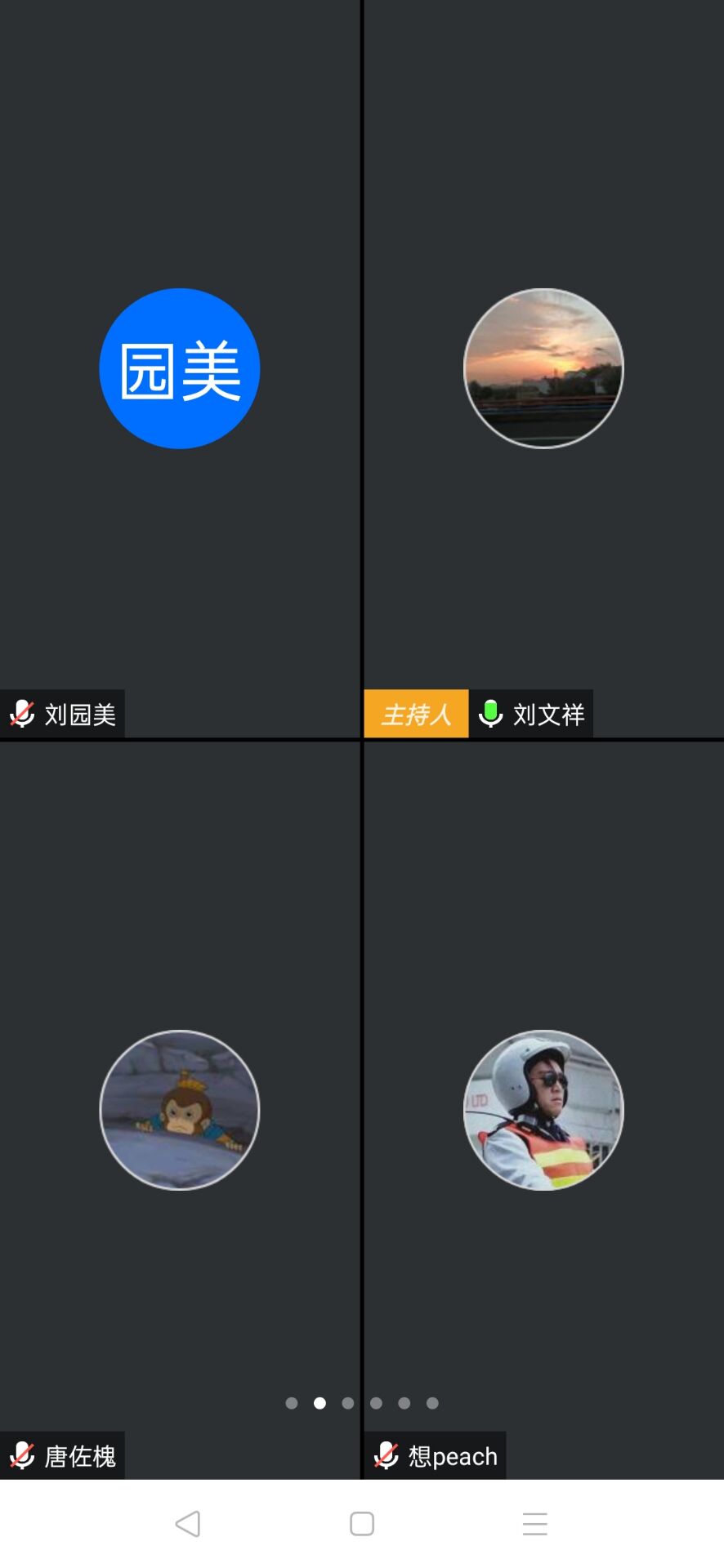The image size is (724, 1568).
Task: Select 刘园美's video tile
Action: click(x=180, y=368)
